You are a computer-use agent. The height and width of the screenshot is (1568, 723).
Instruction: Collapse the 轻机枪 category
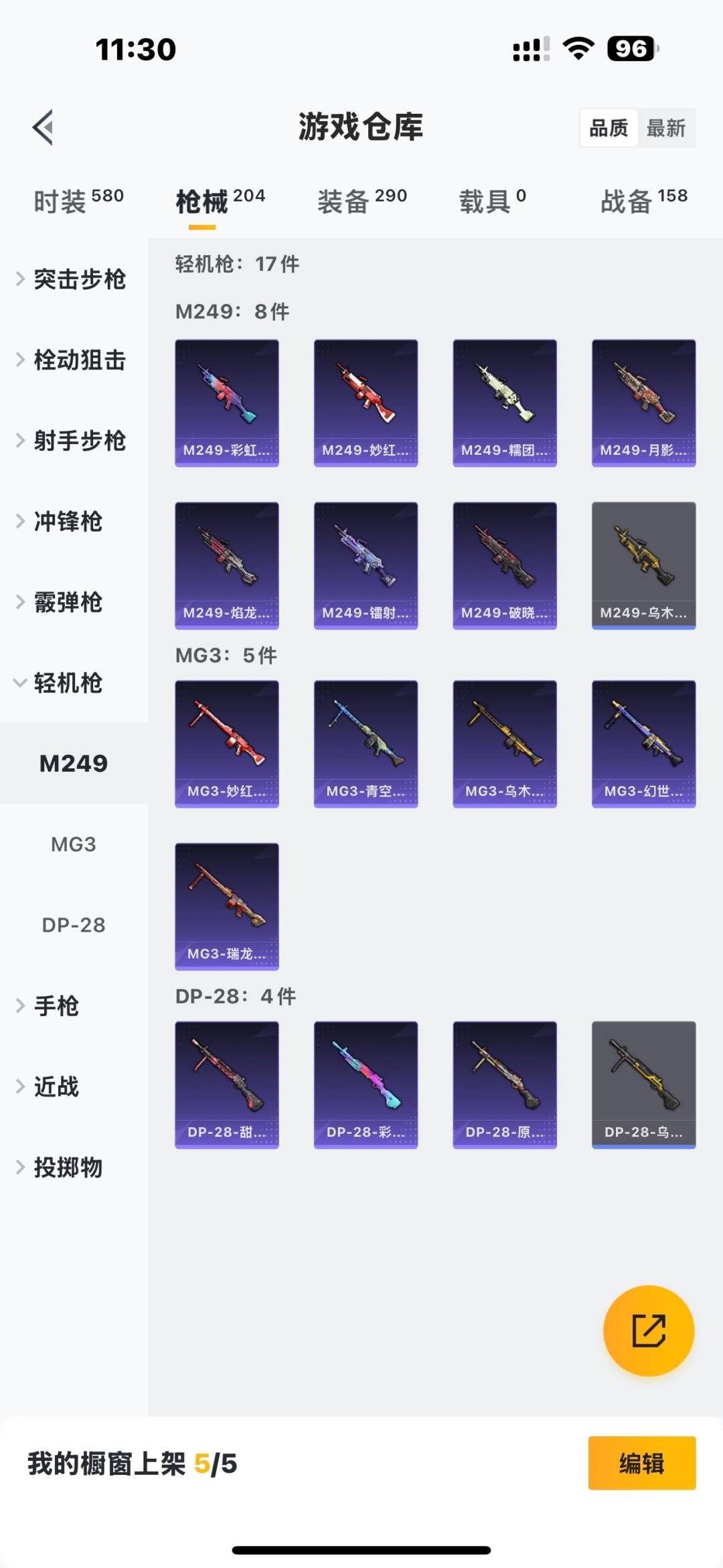67,683
